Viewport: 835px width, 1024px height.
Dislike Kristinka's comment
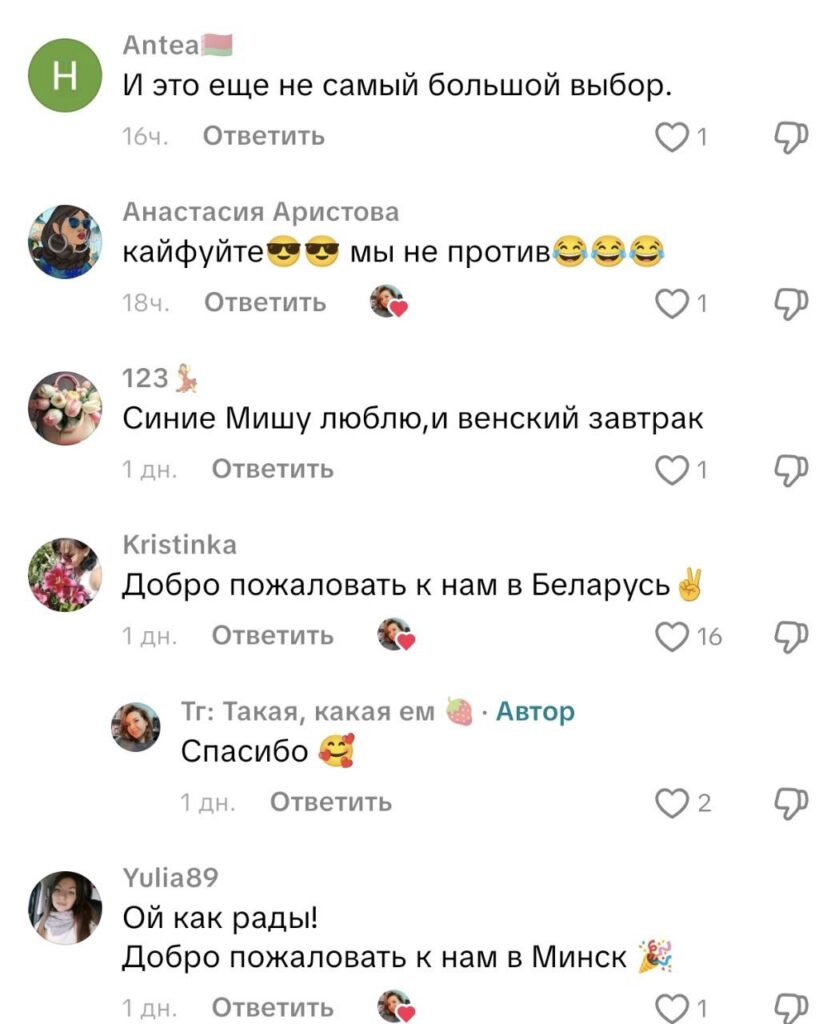(x=791, y=636)
